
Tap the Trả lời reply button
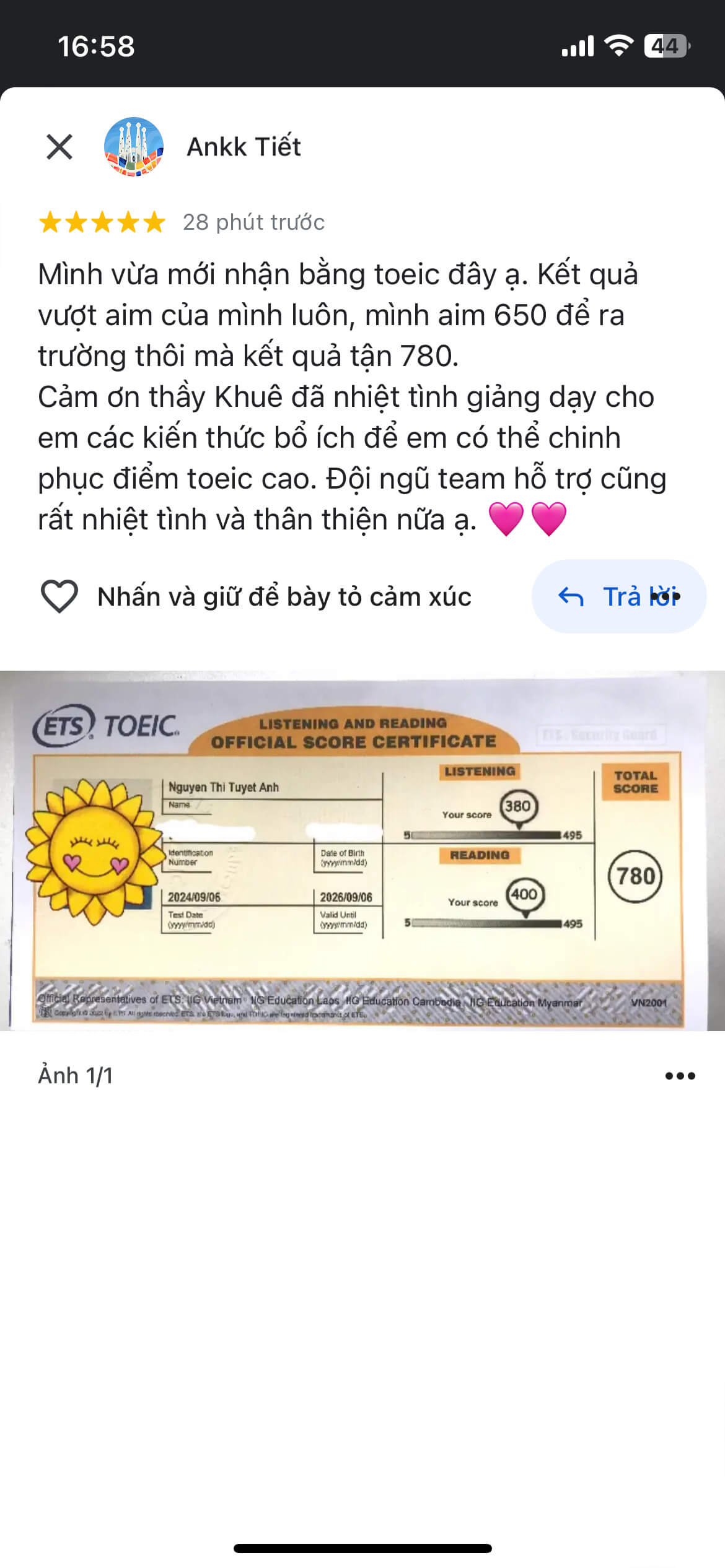(618, 596)
